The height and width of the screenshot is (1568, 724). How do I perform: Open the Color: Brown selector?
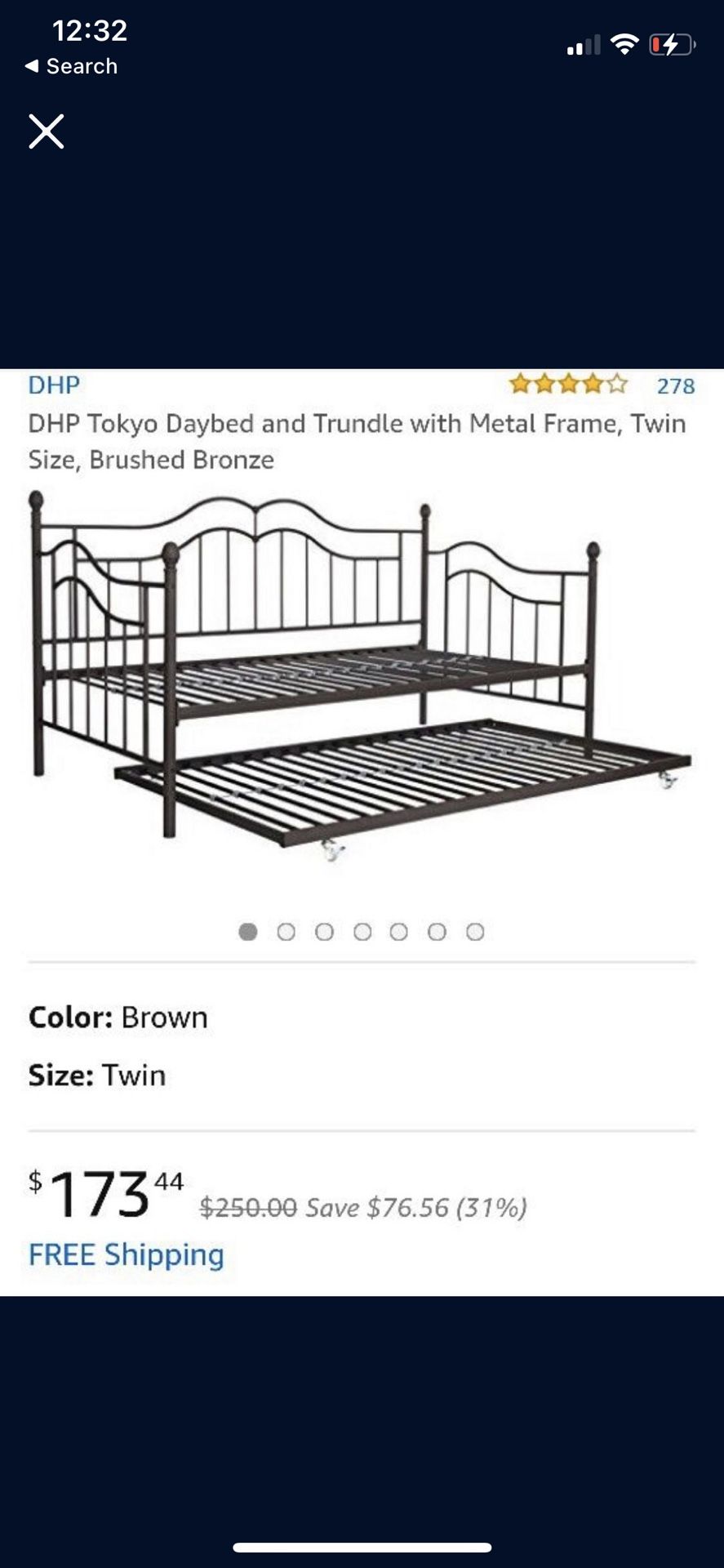coord(118,1017)
